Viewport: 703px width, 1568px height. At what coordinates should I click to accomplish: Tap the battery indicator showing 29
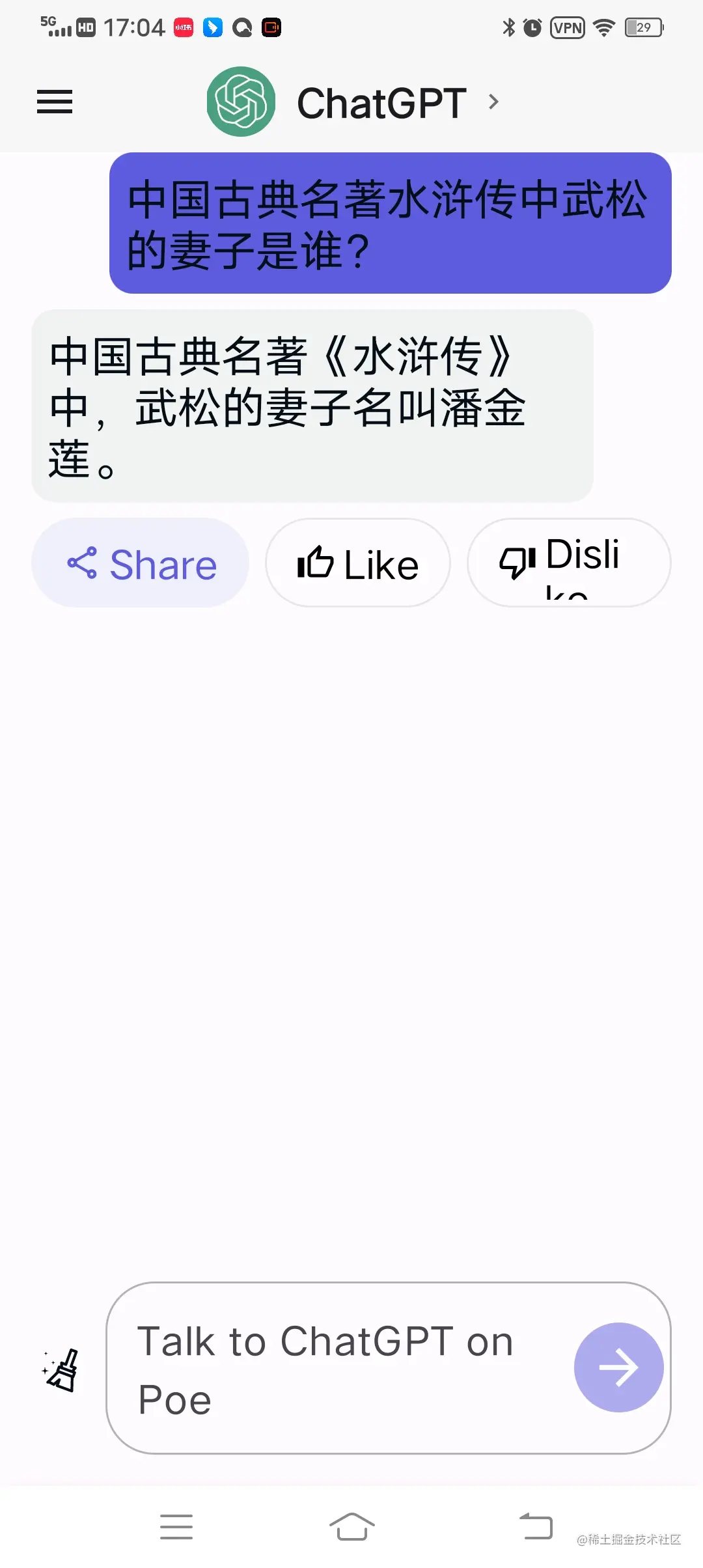click(644, 27)
